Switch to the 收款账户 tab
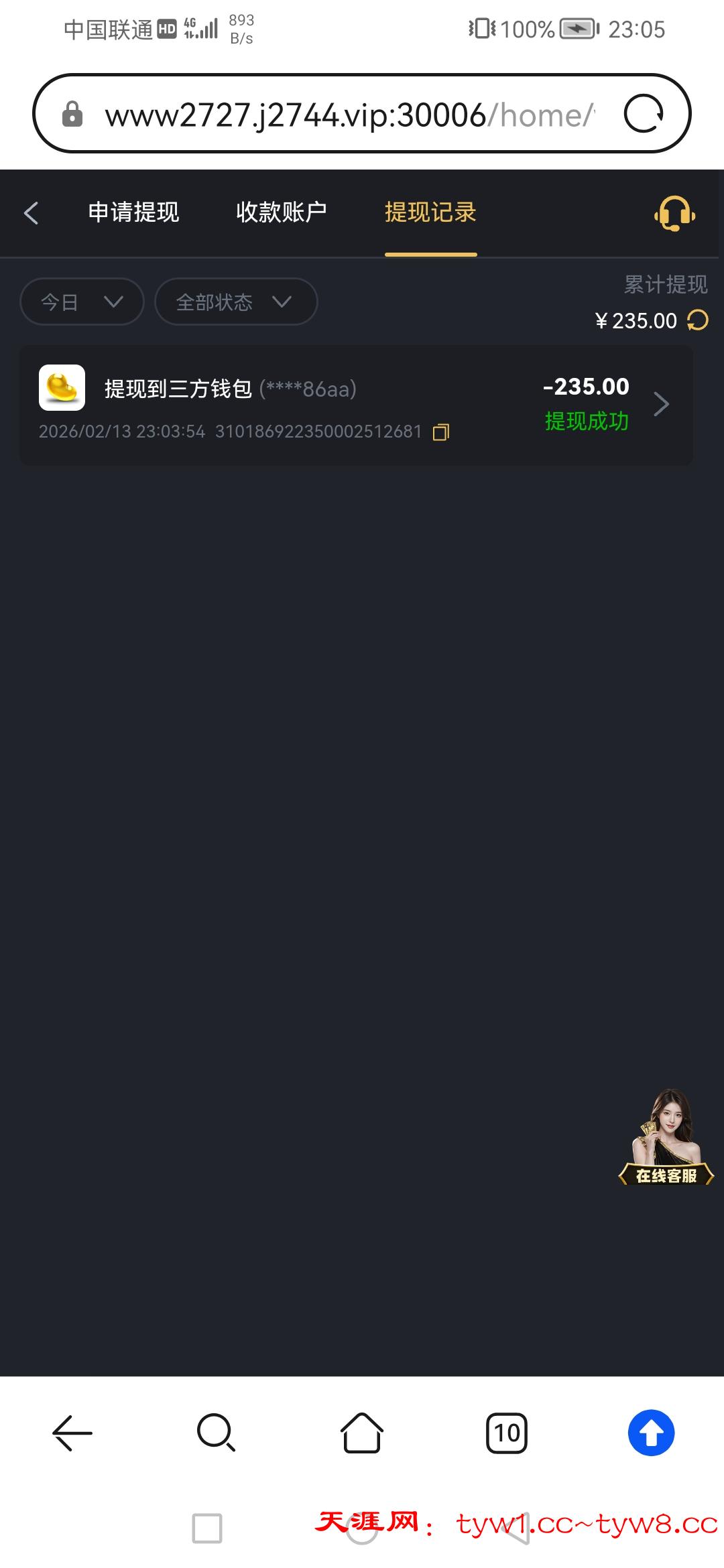The height and width of the screenshot is (1568, 724). pyautogui.click(x=281, y=212)
